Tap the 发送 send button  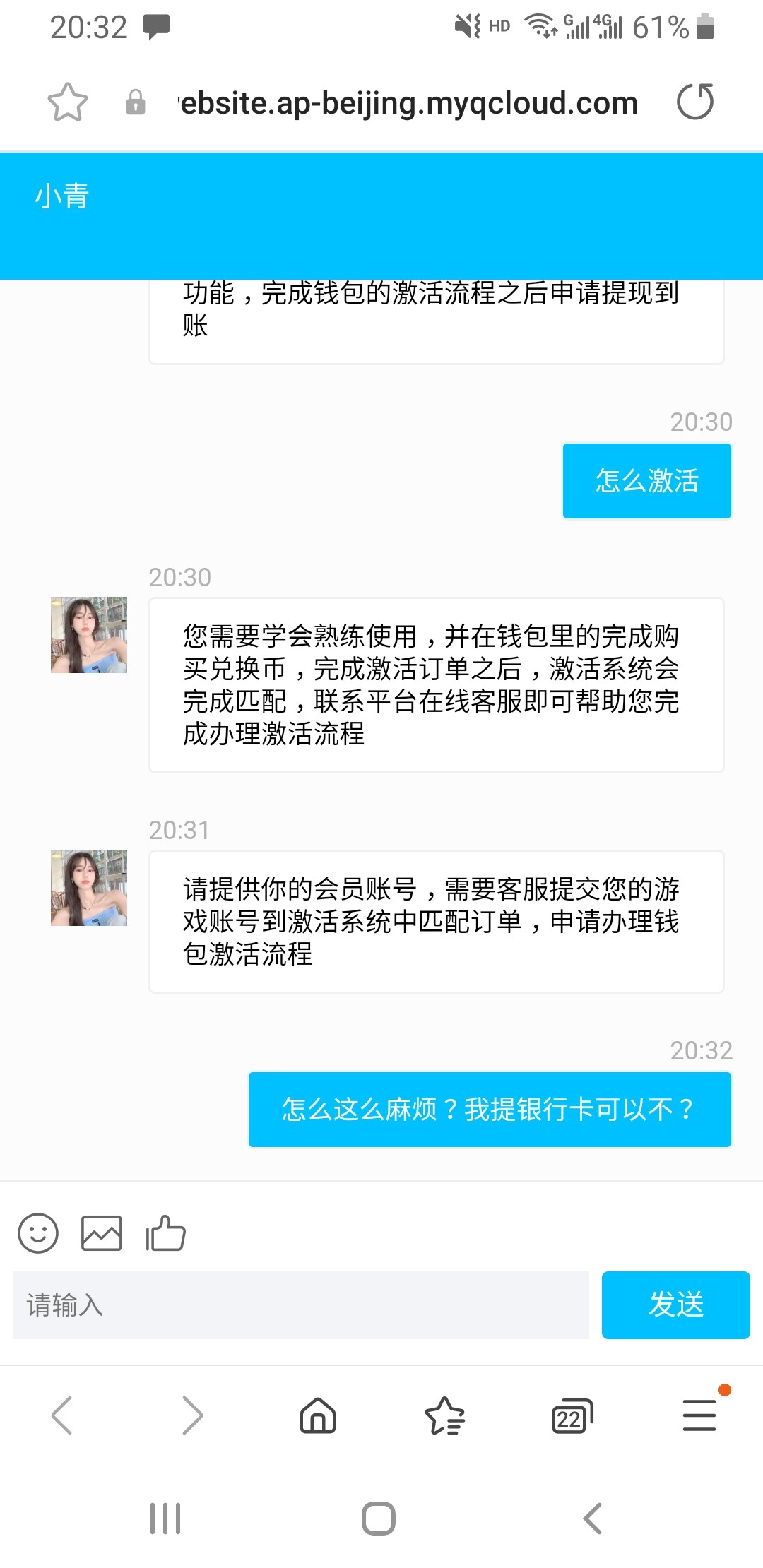(x=675, y=1305)
